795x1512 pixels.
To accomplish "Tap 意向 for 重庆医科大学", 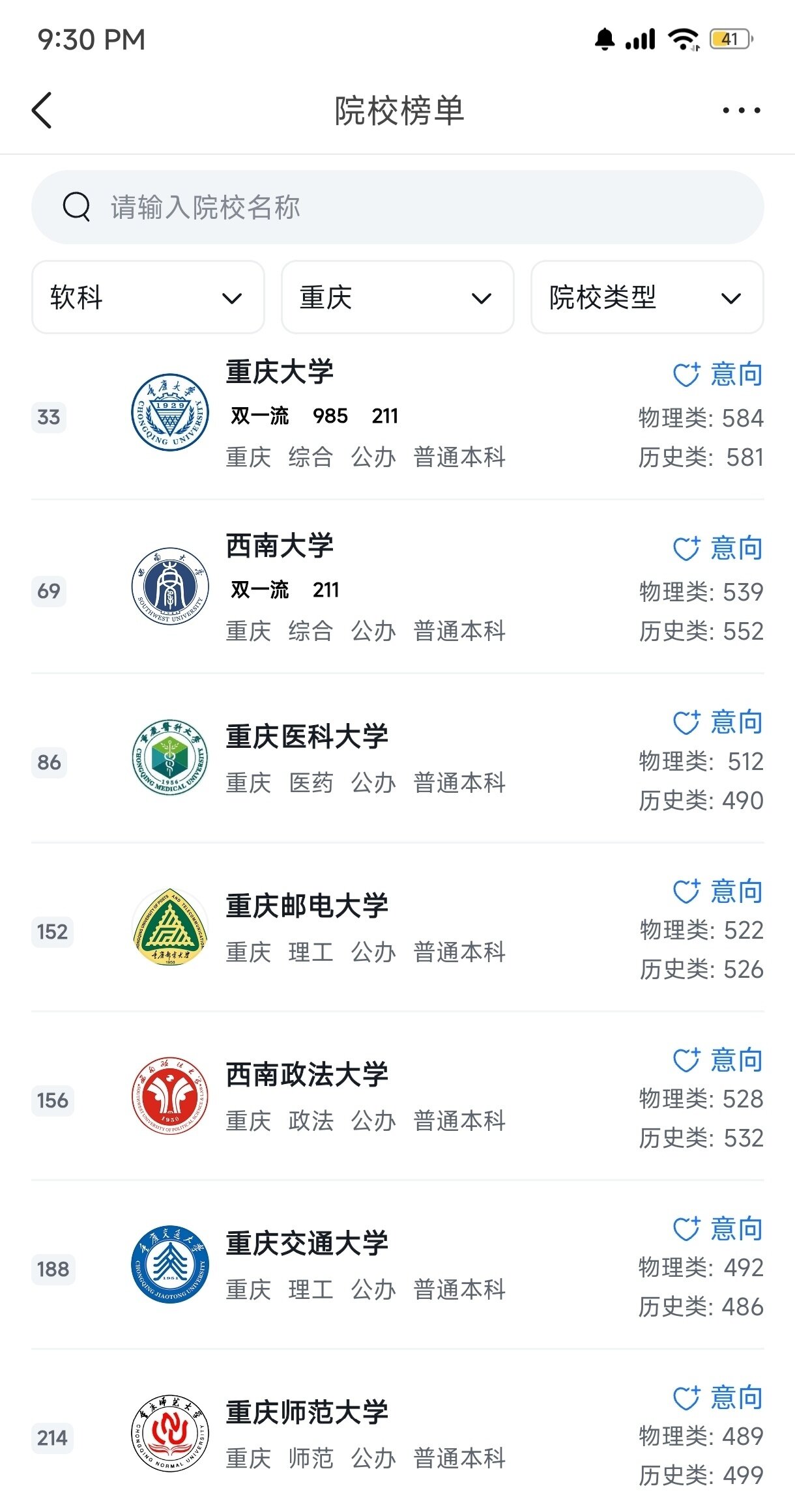I will (717, 722).
